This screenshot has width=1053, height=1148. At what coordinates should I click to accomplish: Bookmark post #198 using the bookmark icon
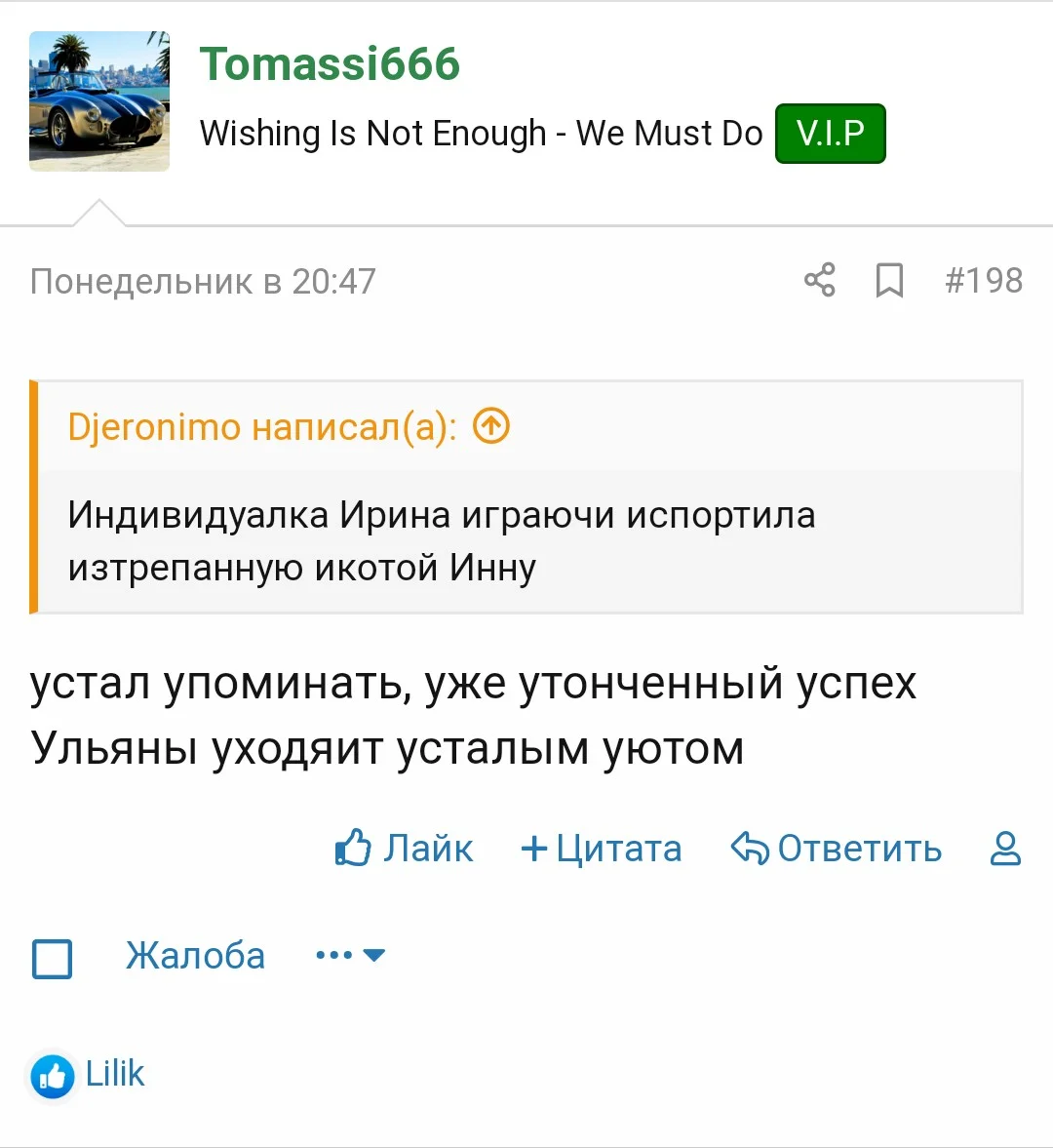pos(889,281)
